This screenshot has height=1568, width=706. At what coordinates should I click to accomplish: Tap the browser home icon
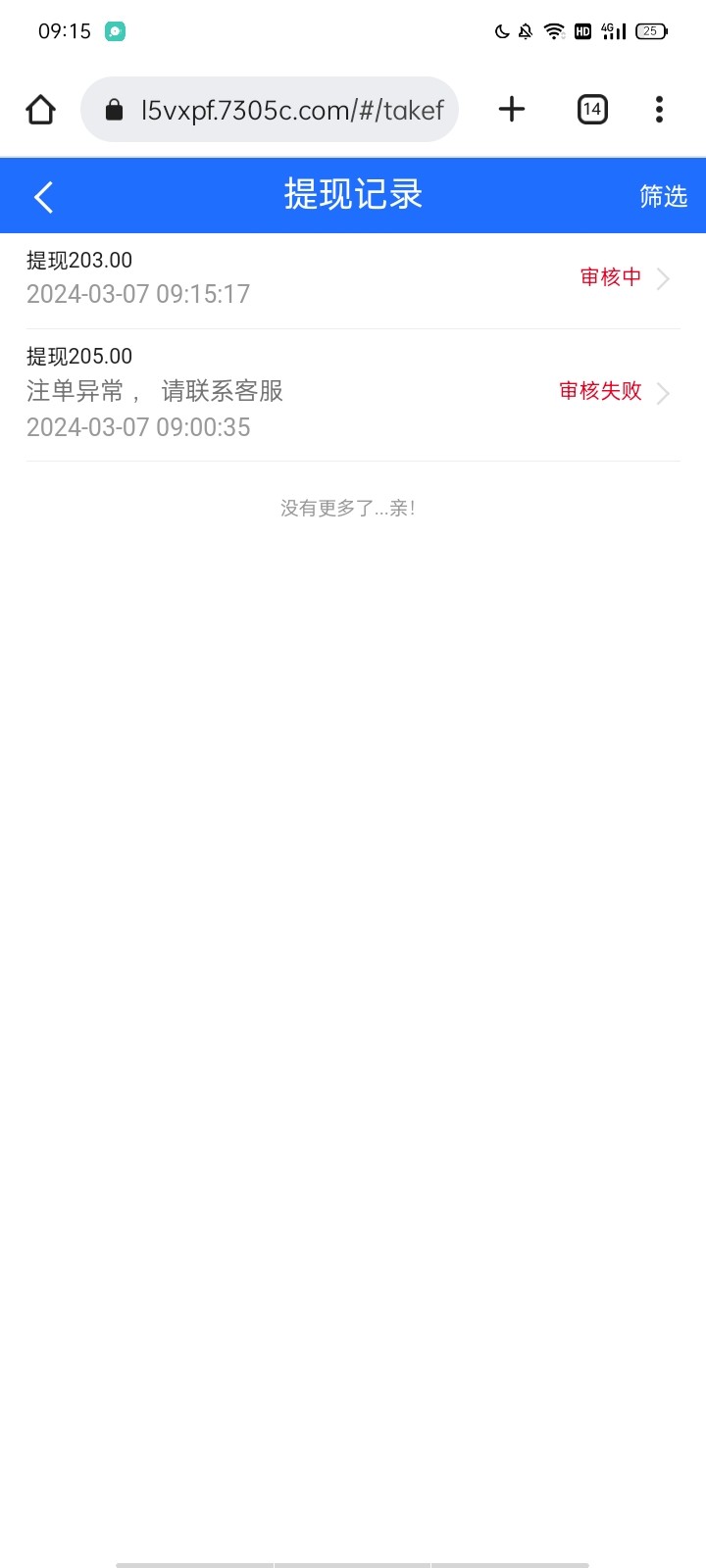(41, 110)
